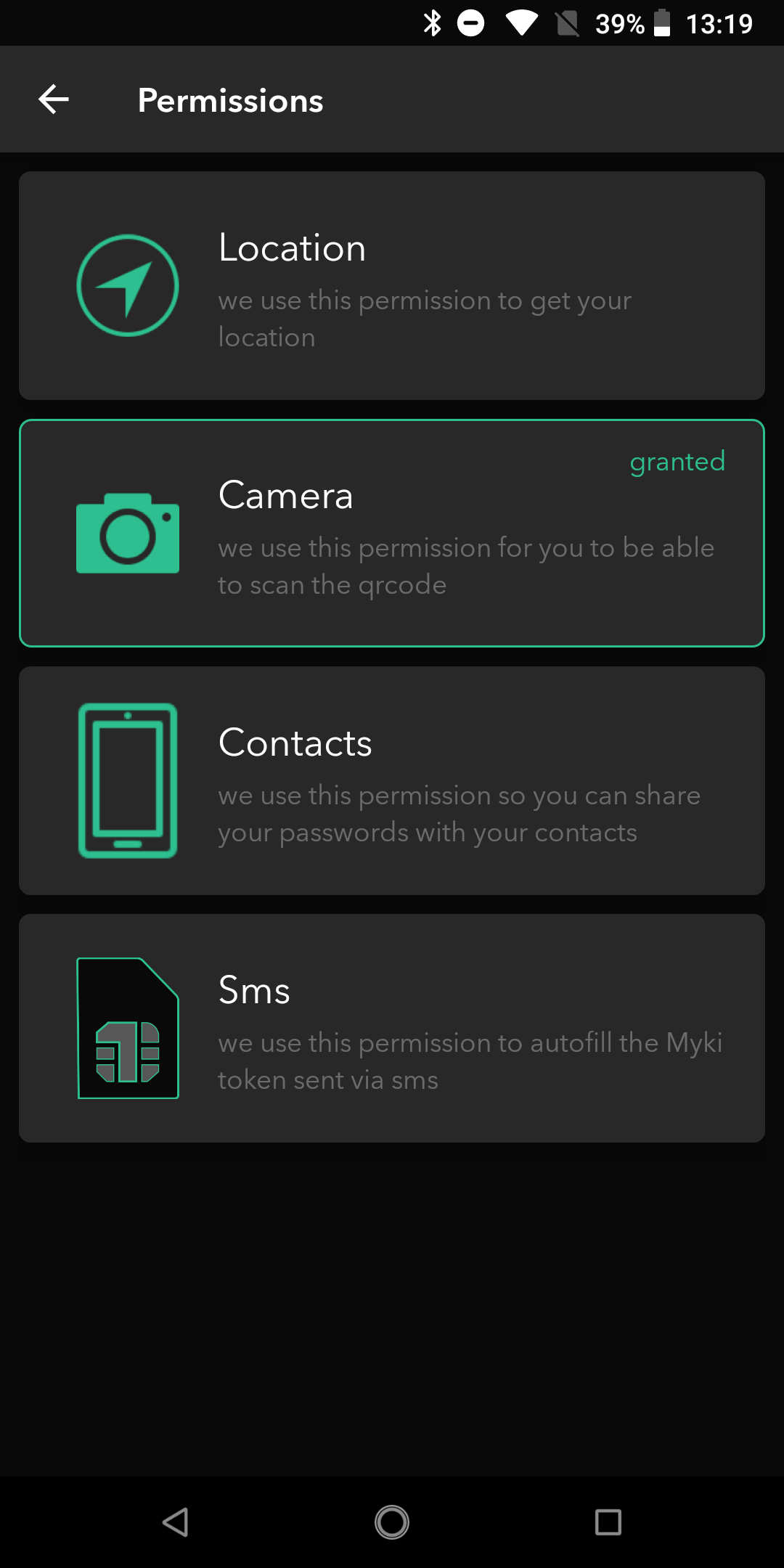Image resolution: width=784 pixels, height=1568 pixels.
Task: Go back from Permissions screen
Action: click(54, 99)
